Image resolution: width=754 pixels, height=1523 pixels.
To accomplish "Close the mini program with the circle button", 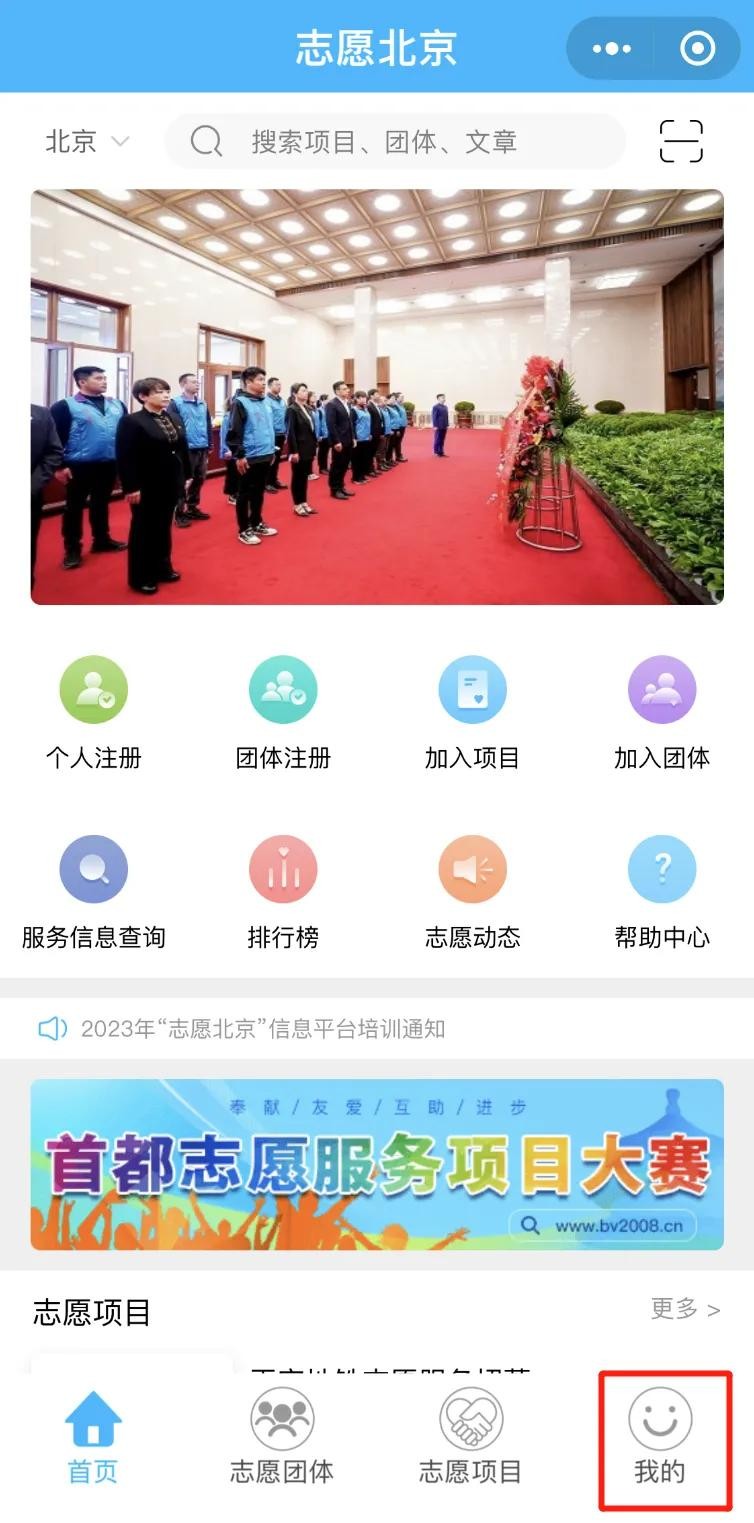I will click(x=697, y=48).
